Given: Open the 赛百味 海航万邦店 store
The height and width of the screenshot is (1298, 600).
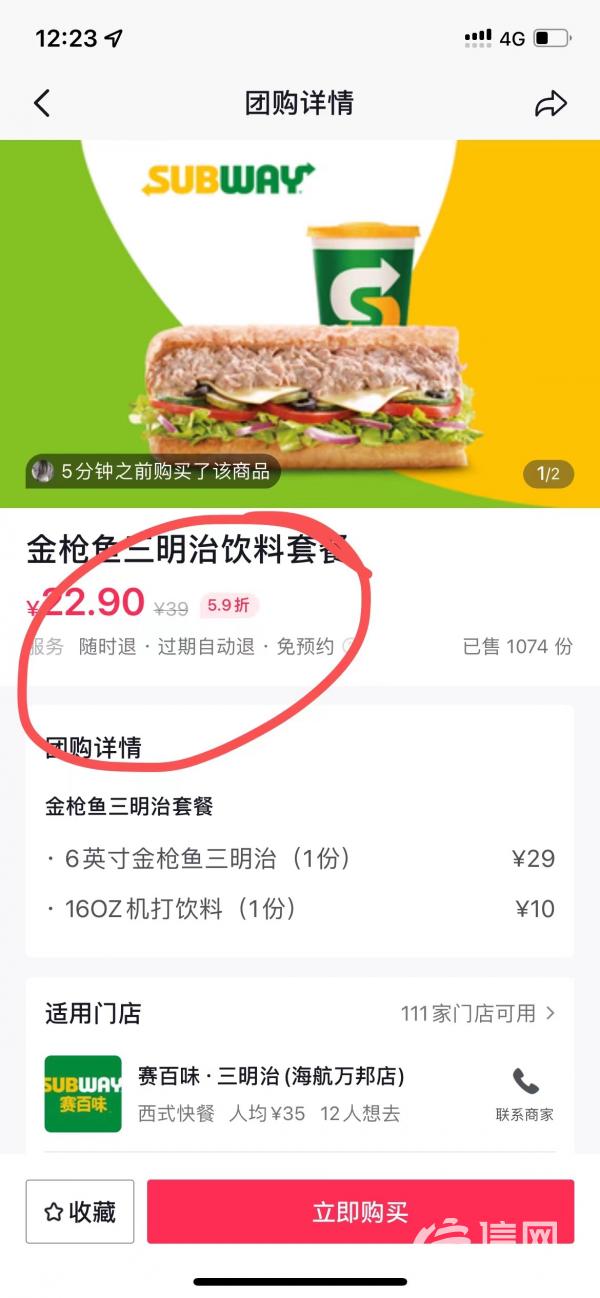Looking at the screenshot, I should (x=270, y=1094).
